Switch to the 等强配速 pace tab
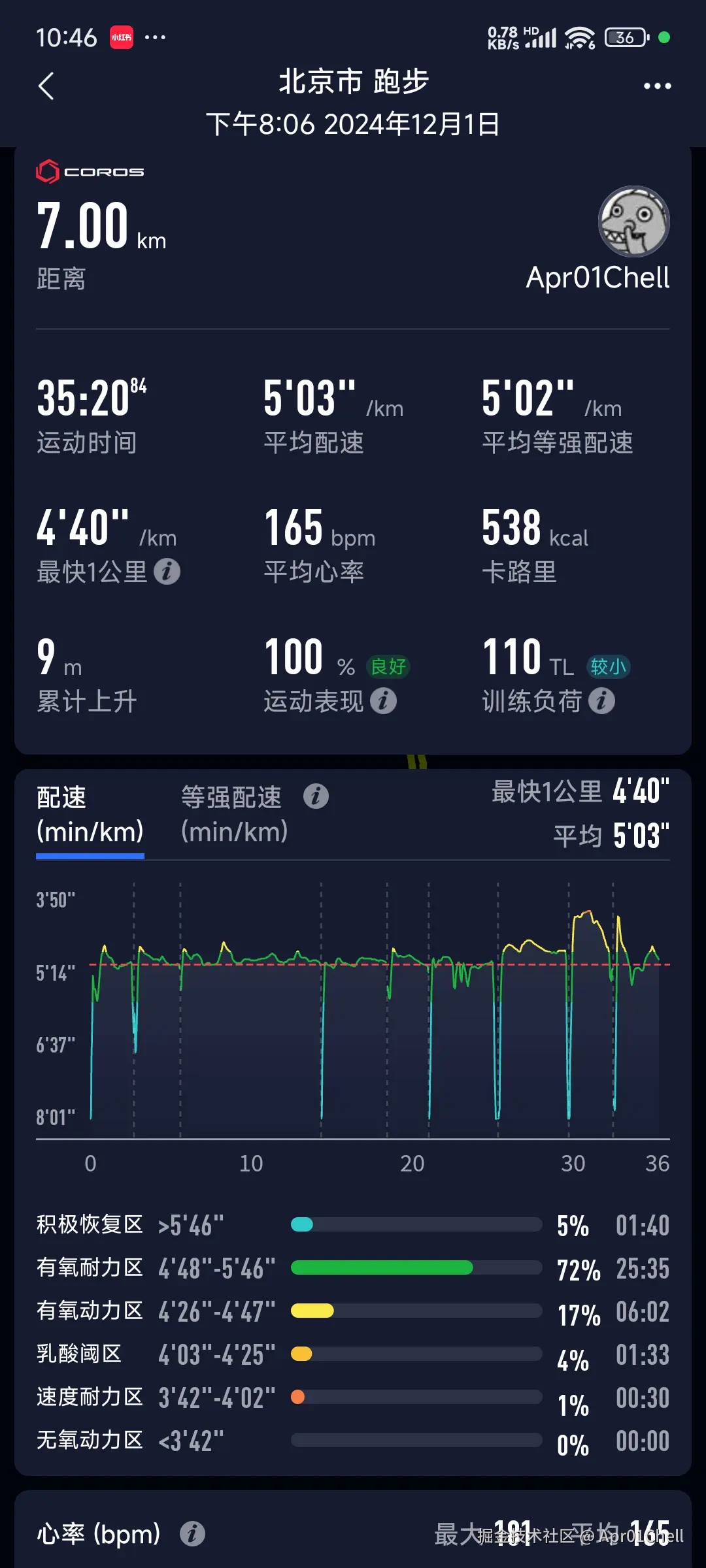This screenshot has width=706, height=1568. click(232, 813)
